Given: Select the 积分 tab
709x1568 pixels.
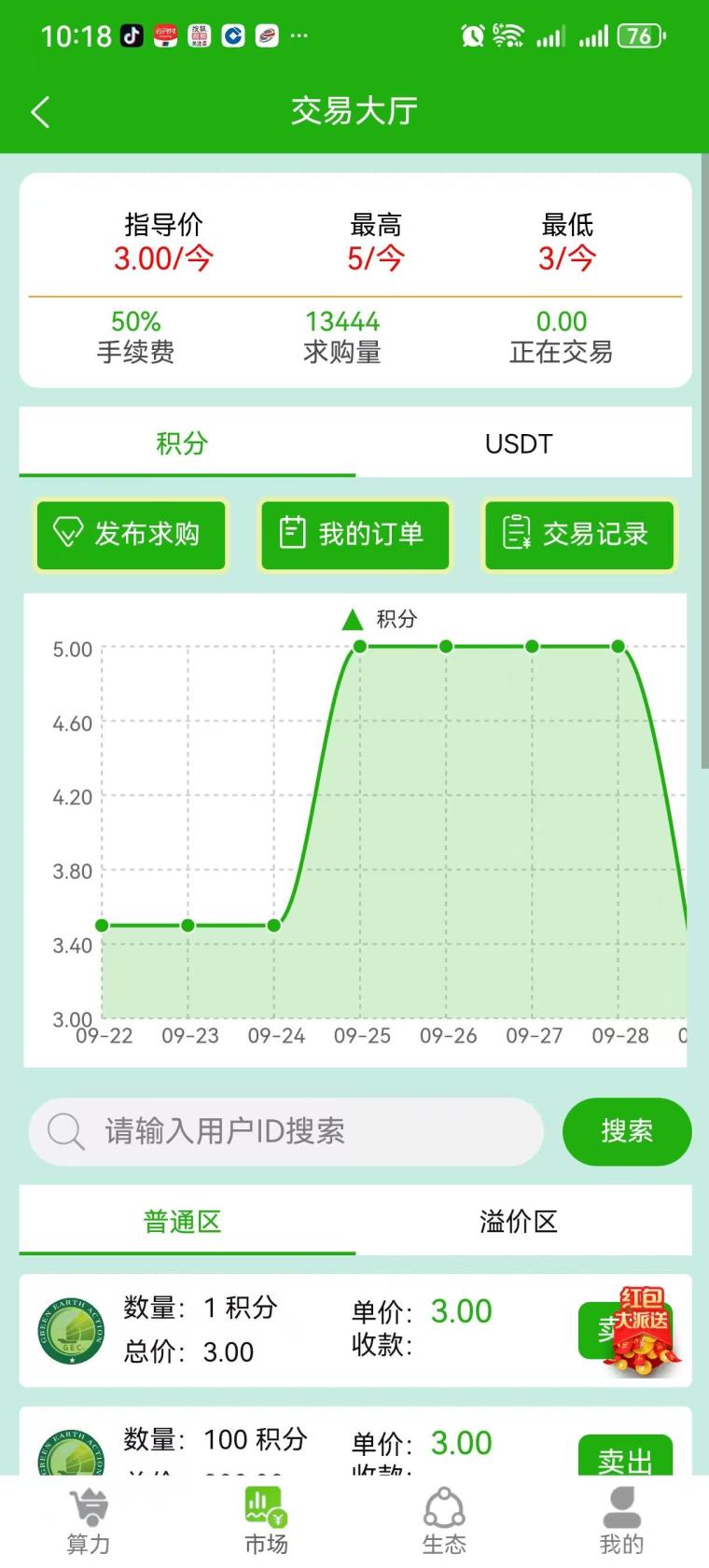Looking at the screenshot, I should coord(182,443).
